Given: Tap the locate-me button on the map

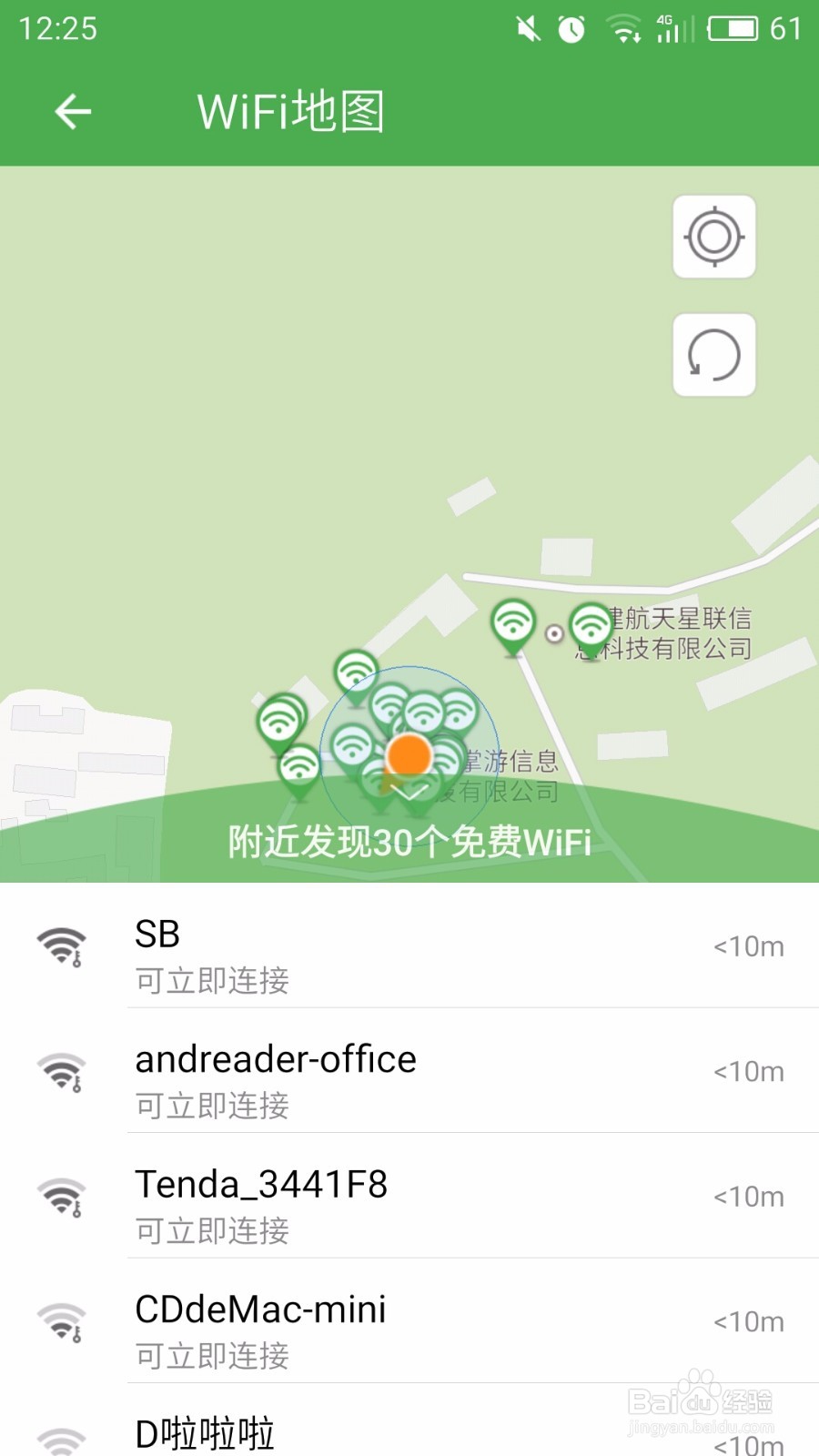Looking at the screenshot, I should point(713,237).
